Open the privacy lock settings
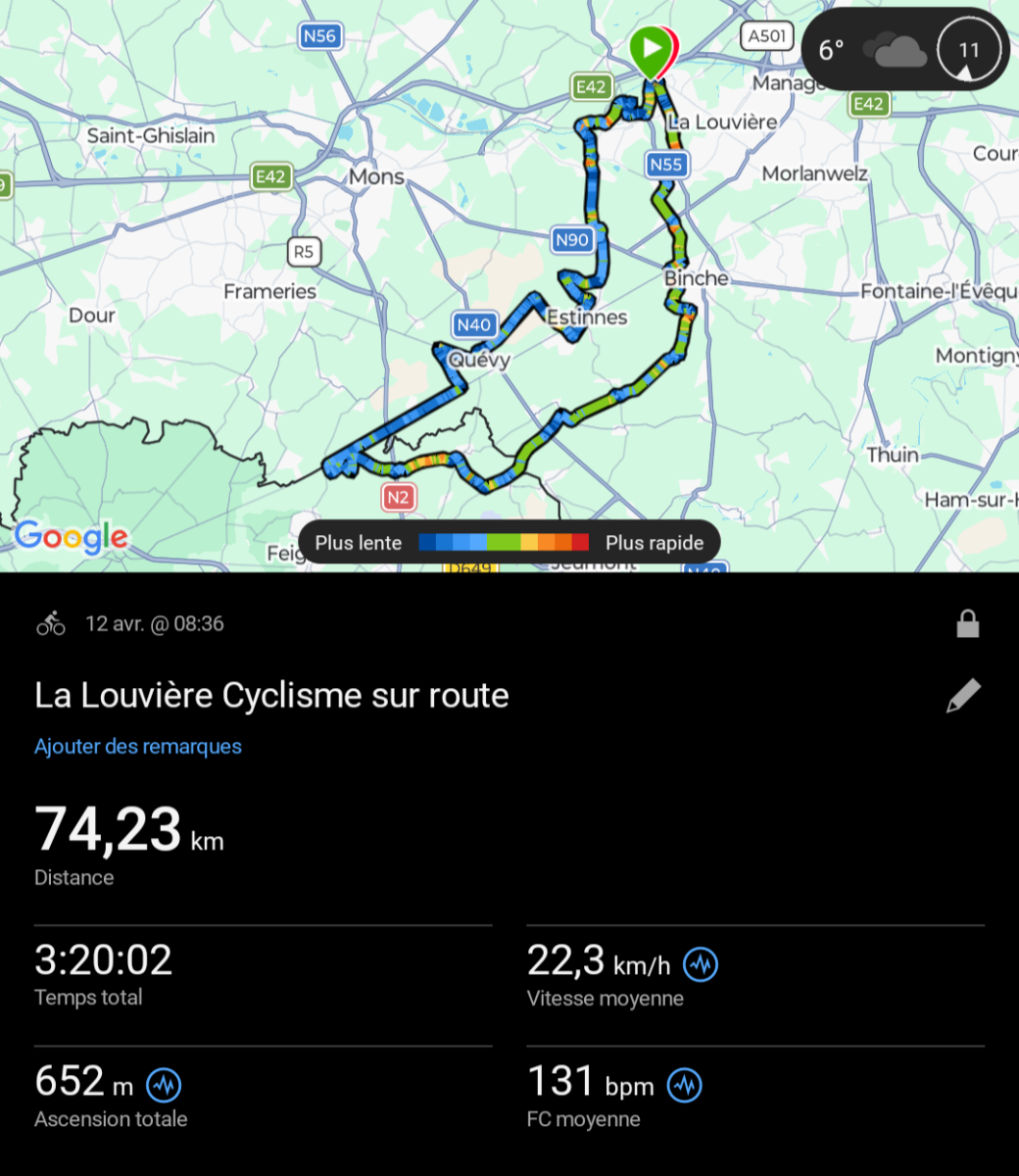1019x1176 pixels. click(x=967, y=624)
